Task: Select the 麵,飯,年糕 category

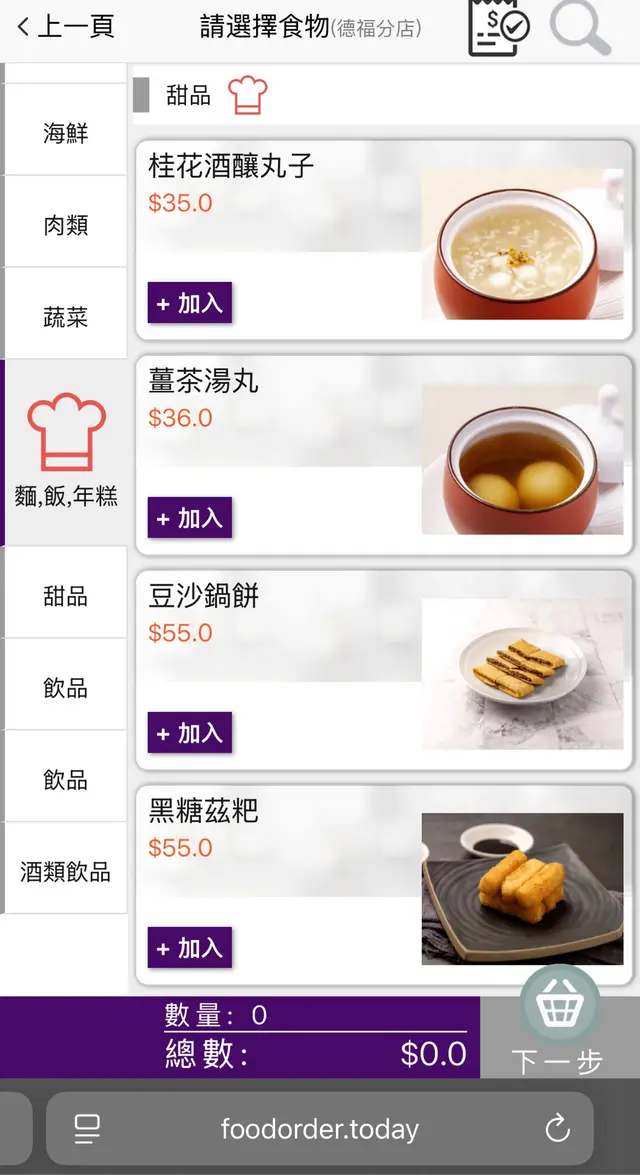Action: (x=66, y=453)
